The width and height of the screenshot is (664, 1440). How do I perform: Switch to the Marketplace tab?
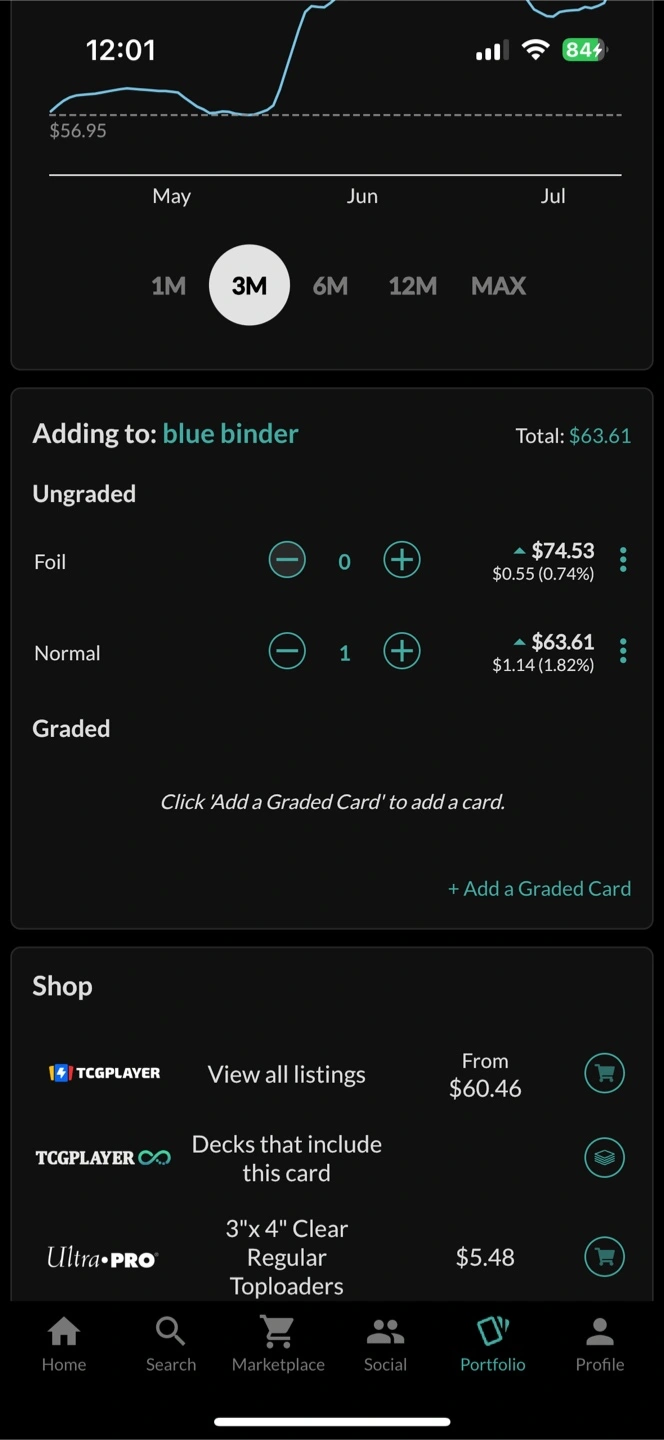coord(278,1343)
